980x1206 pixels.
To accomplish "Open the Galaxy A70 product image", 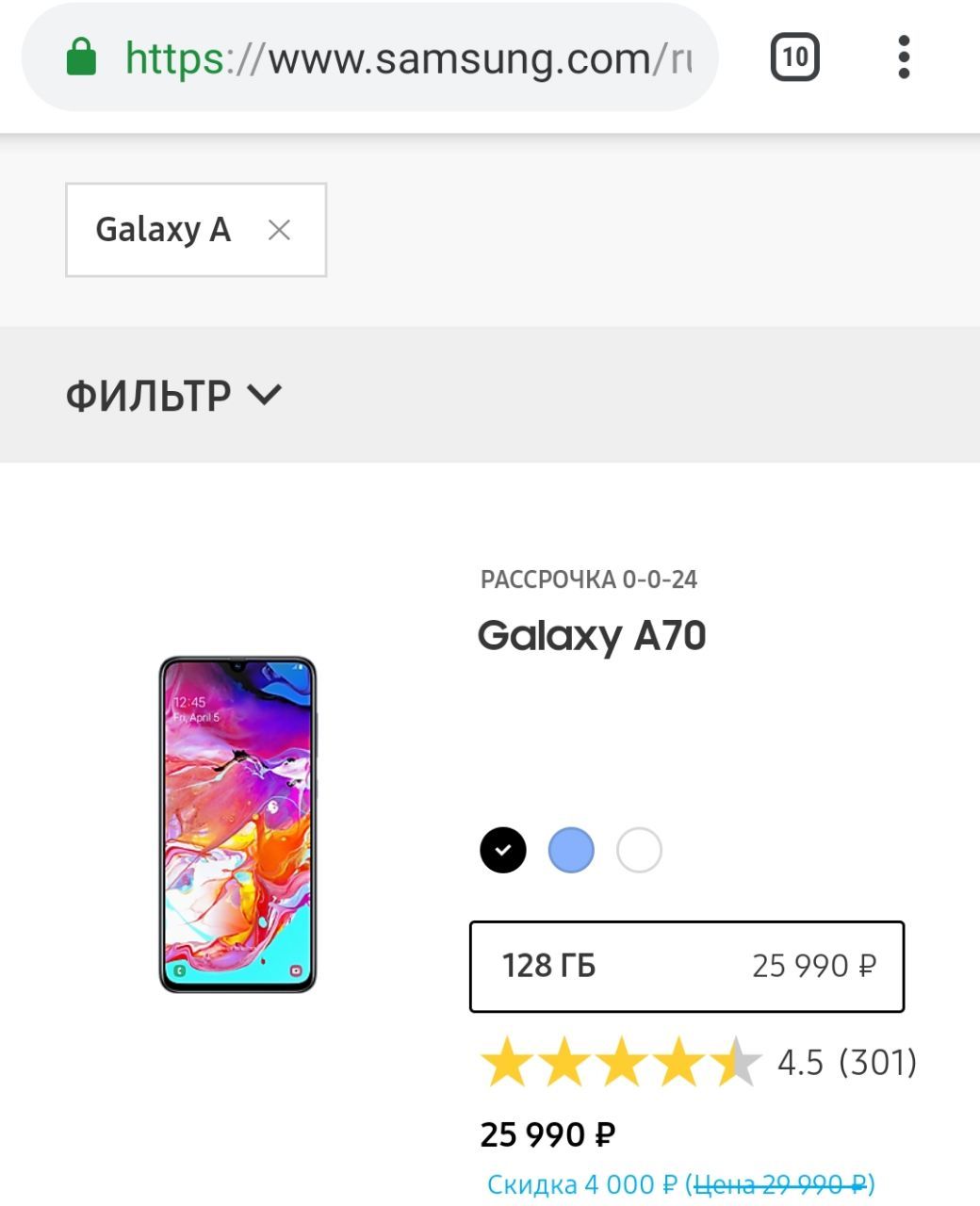I will tap(237, 824).
